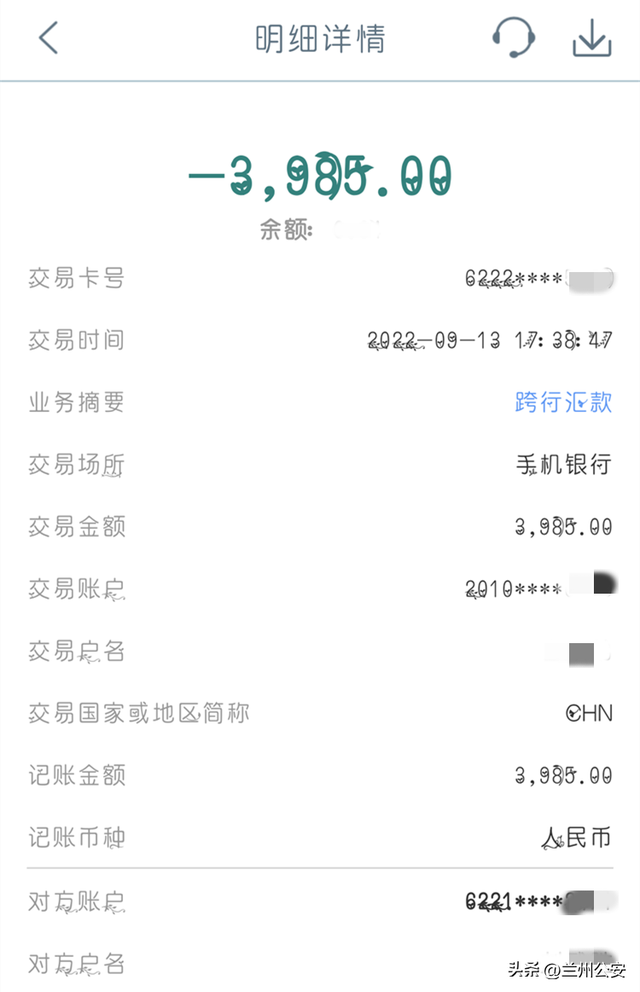The image size is (640, 992).
Task: Download this transaction detail
Action: [x=591, y=38]
